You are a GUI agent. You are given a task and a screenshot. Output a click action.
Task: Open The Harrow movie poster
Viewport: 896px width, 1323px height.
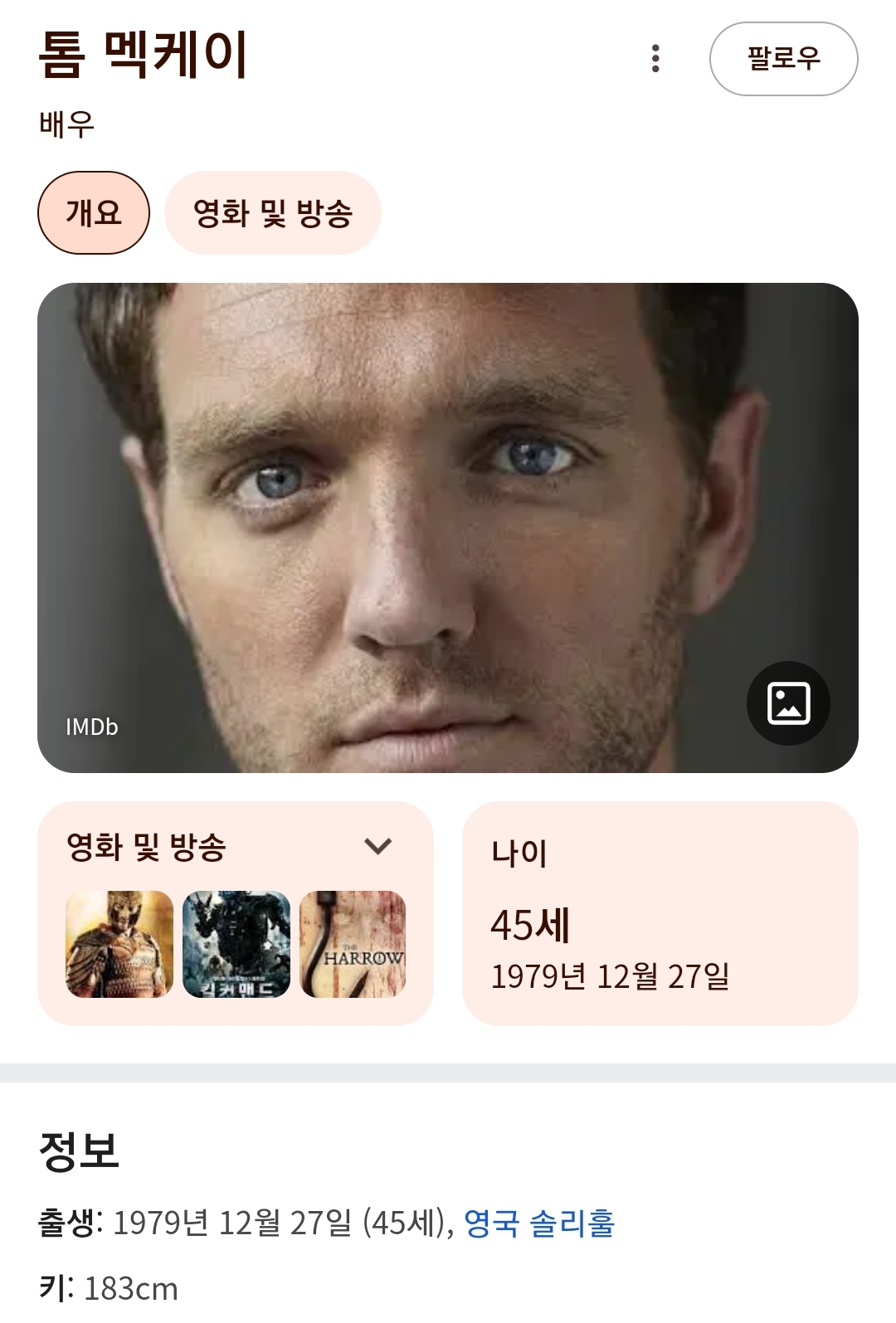[x=353, y=944]
